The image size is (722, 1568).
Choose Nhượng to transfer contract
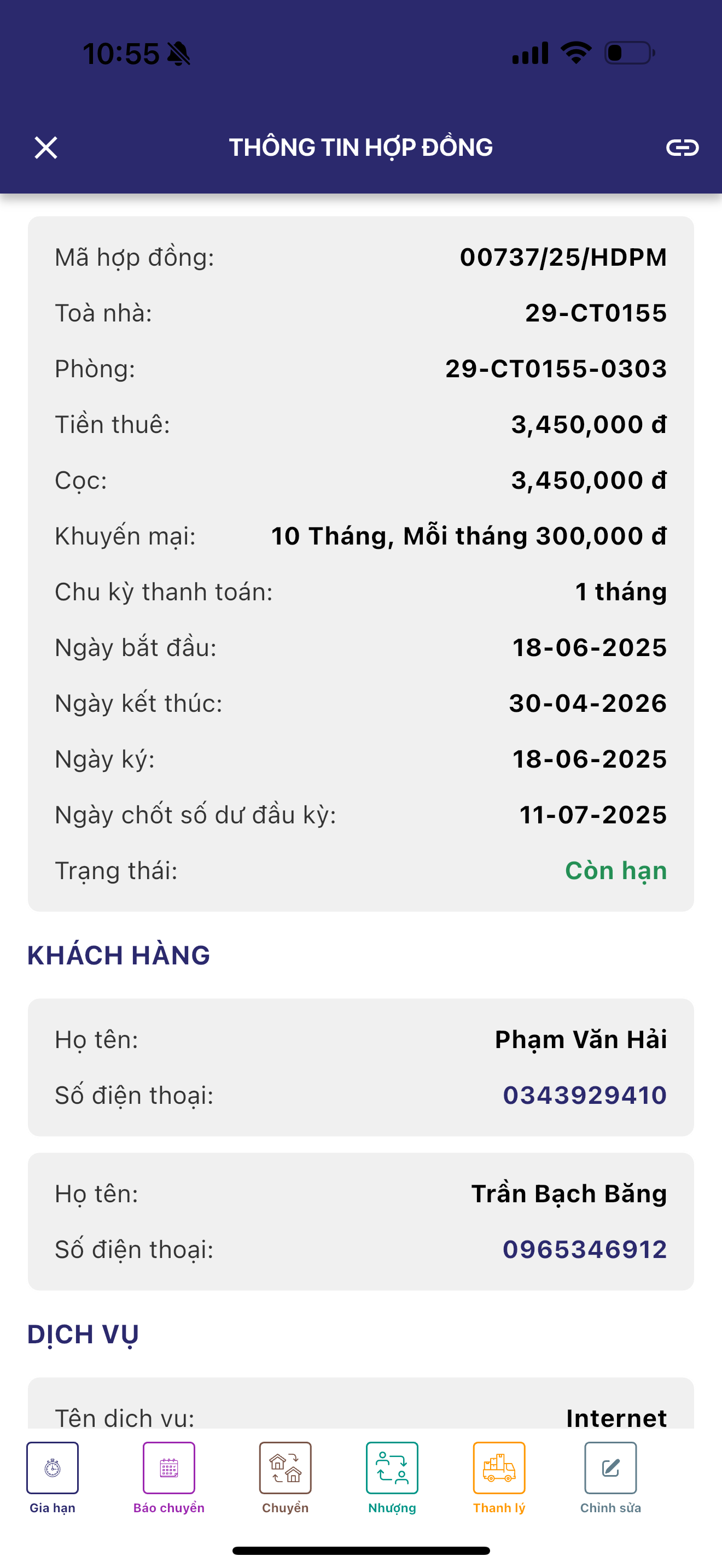point(392,1468)
